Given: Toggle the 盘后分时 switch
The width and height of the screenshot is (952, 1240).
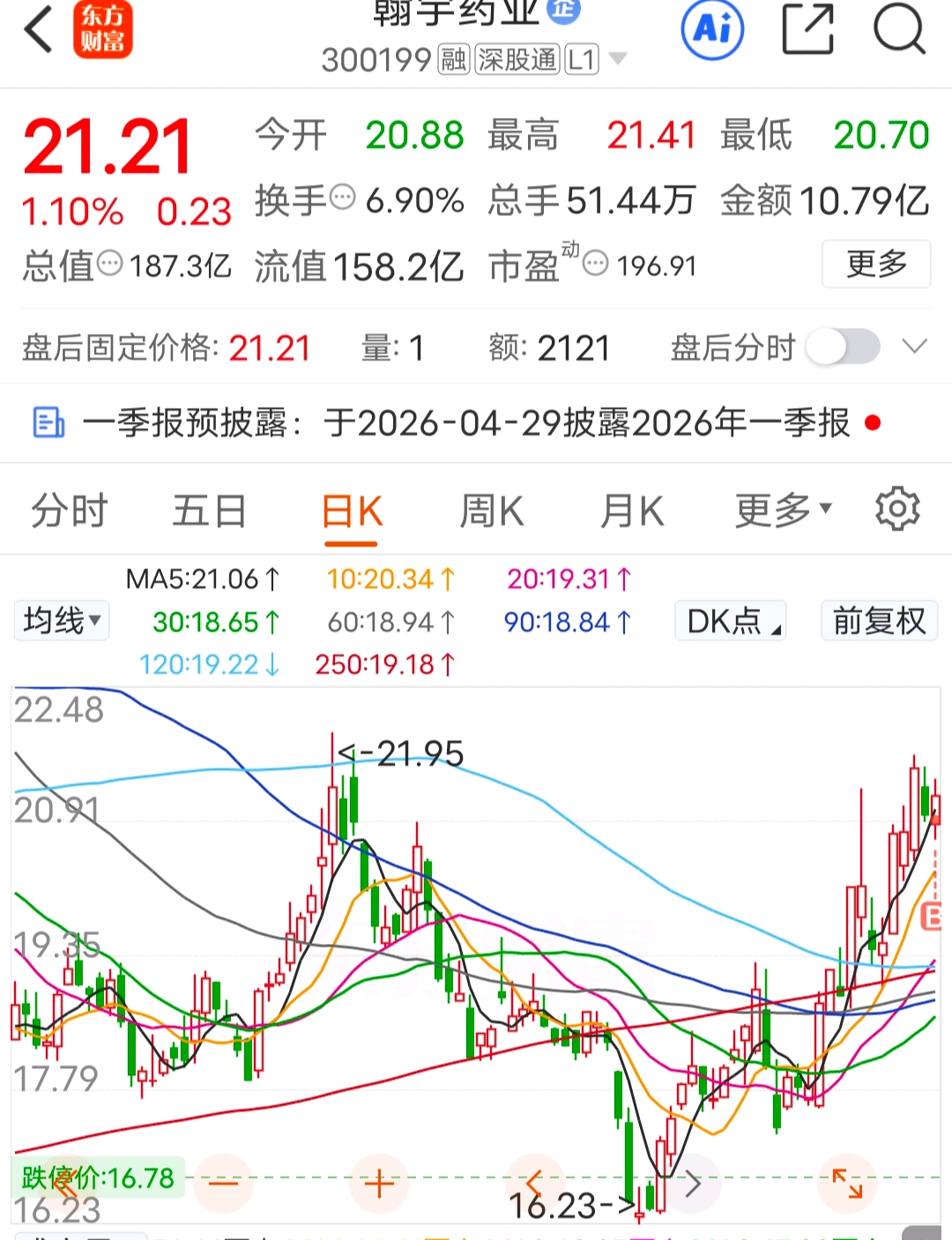Looking at the screenshot, I should 844,346.
